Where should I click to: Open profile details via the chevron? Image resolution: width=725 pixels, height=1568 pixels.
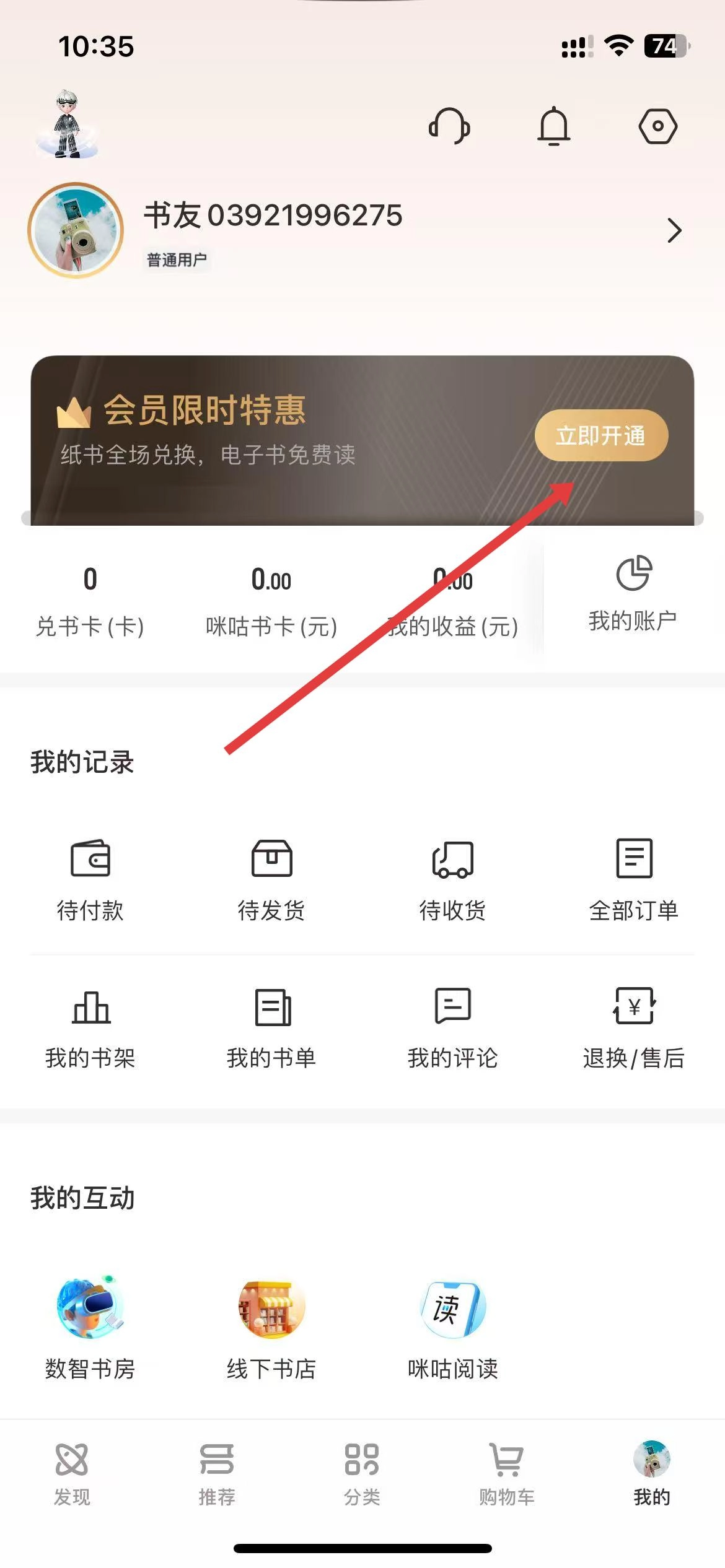coord(674,230)
